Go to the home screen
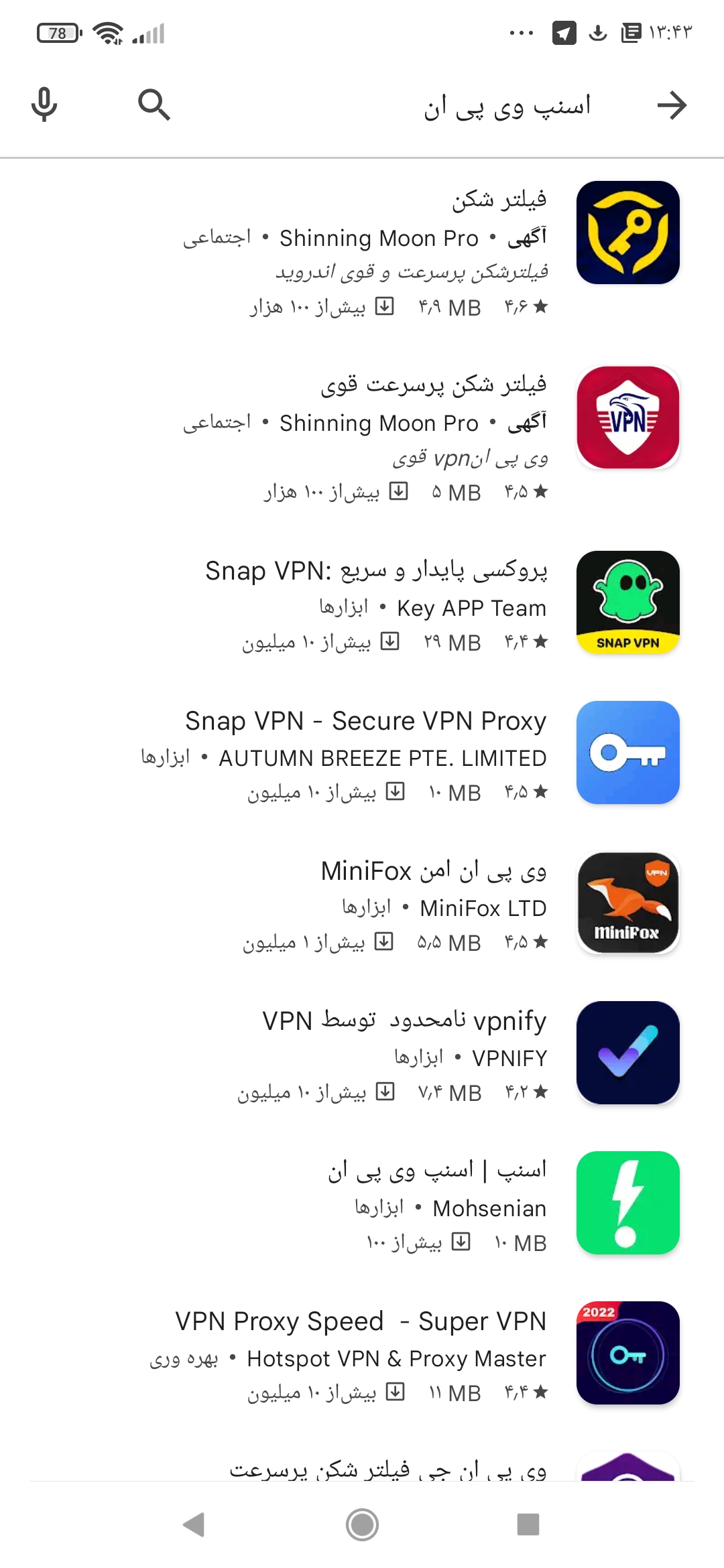The width and height of the screenshot is (724, 1568). tap(362, 1524)
